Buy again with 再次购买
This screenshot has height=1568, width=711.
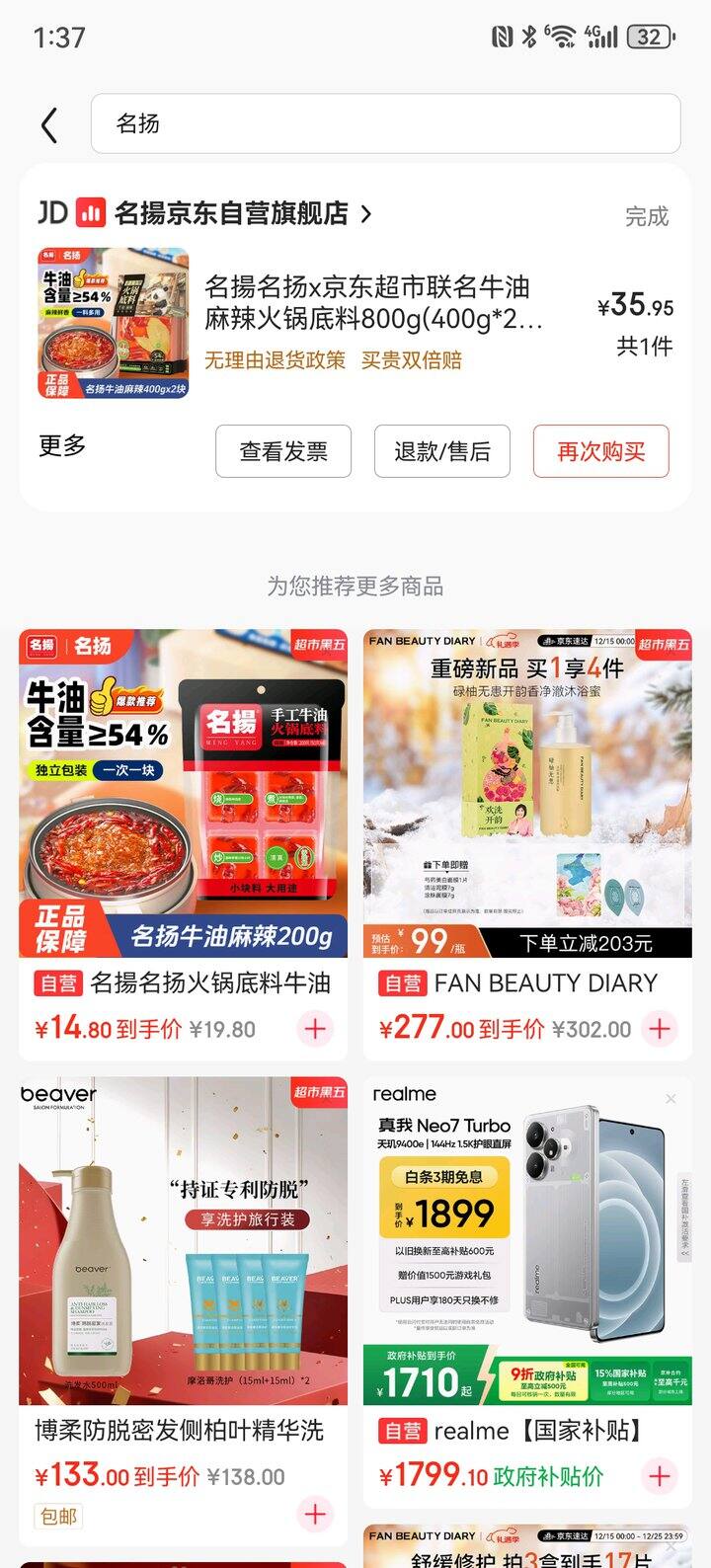[x=600, y=451]
